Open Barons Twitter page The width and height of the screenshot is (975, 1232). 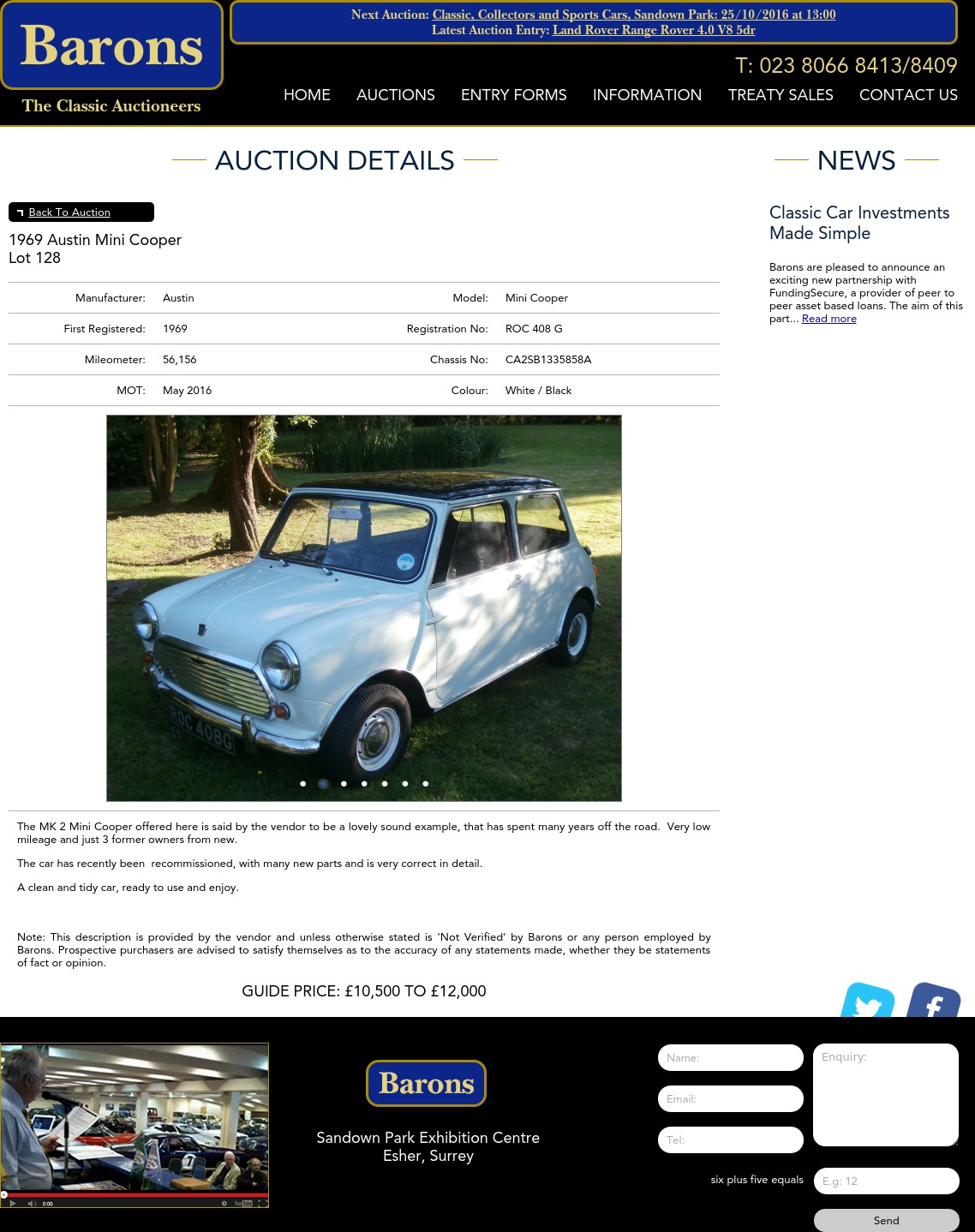[867, 1002]
